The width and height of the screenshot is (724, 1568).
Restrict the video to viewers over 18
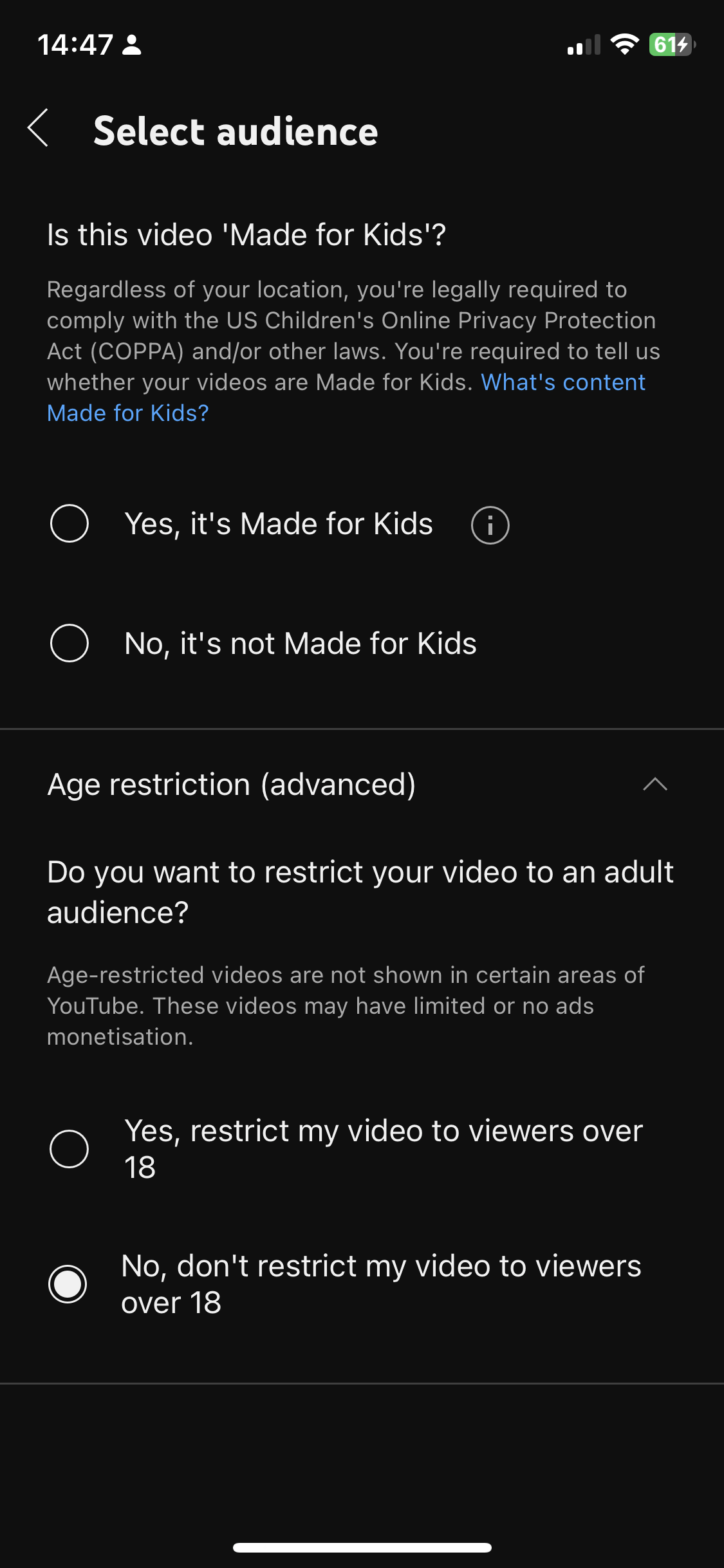coord(70,1149)
